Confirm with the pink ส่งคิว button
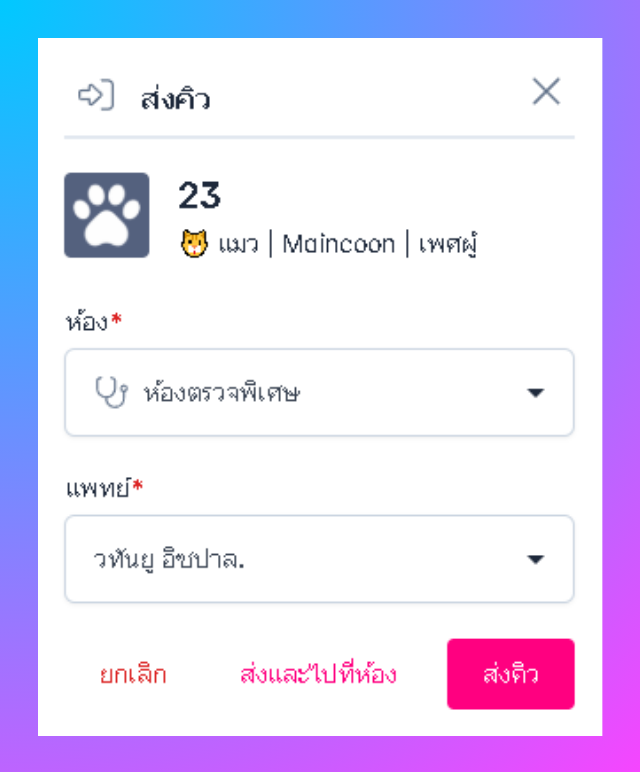The image size is (641, 772). [510, 675]
